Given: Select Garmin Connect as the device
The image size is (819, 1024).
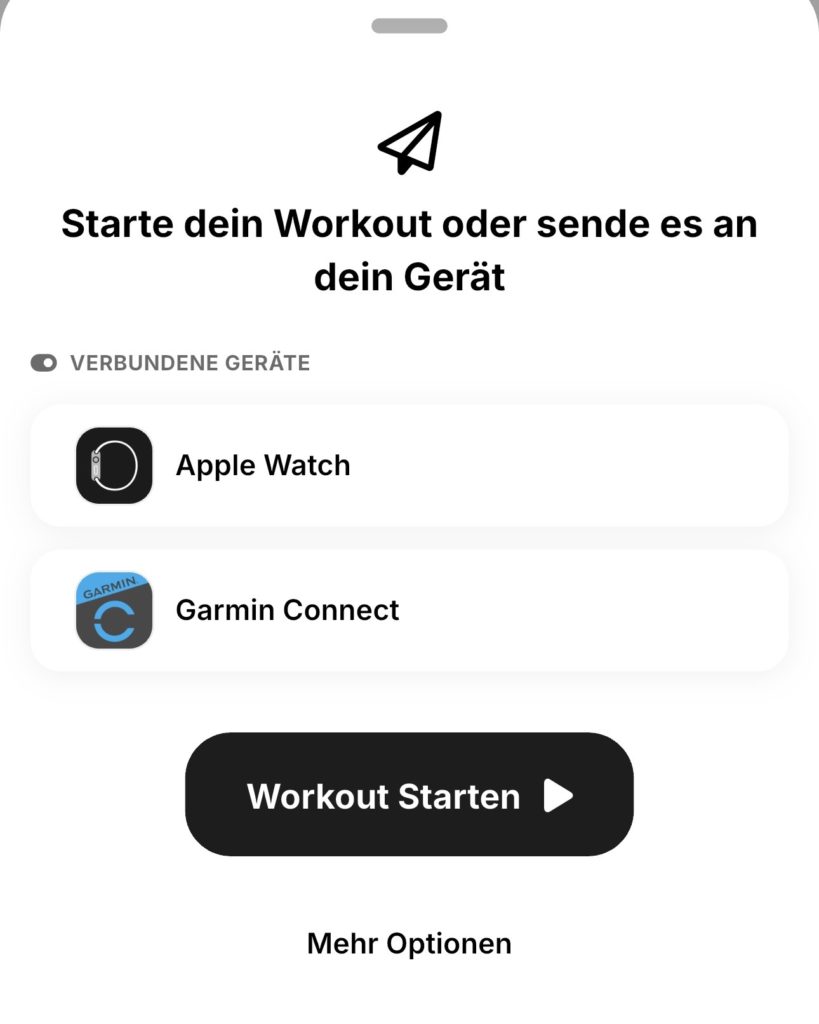Looking at the screenshot, I should tap(409, 610).
